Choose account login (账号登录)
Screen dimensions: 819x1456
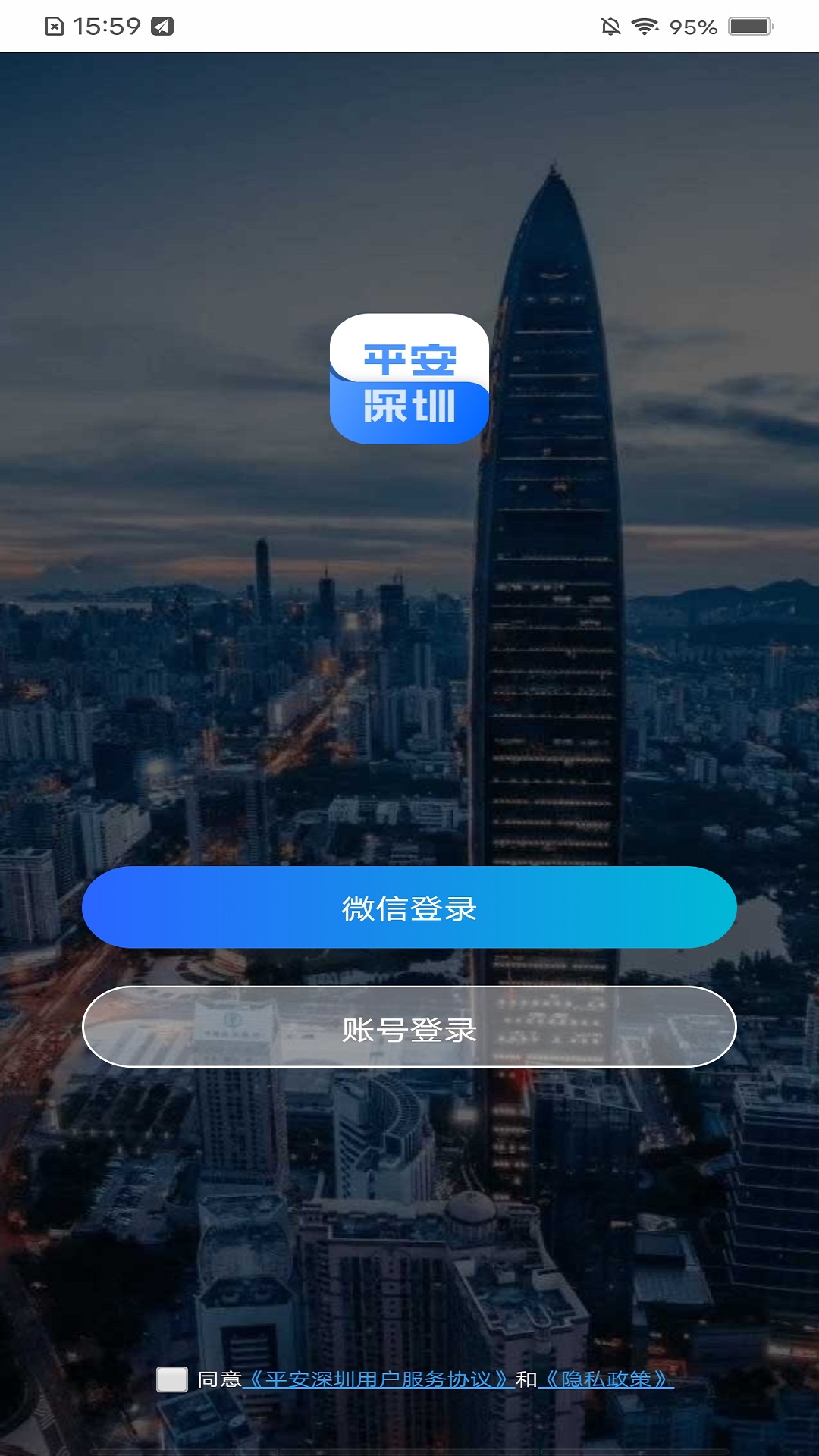[409, 1028]
